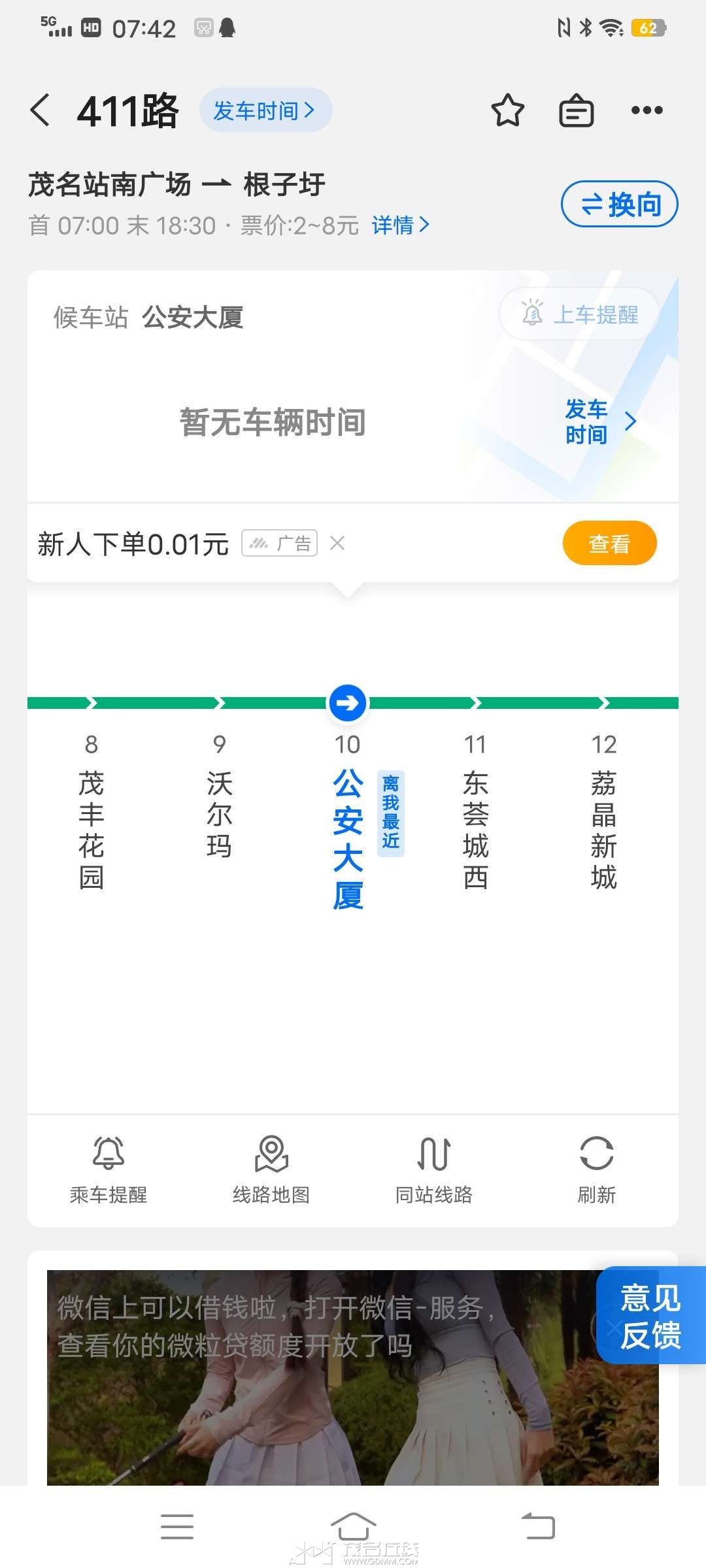
Task: Select stop 12 荔晶新城
Action: [x=603, y=817]
